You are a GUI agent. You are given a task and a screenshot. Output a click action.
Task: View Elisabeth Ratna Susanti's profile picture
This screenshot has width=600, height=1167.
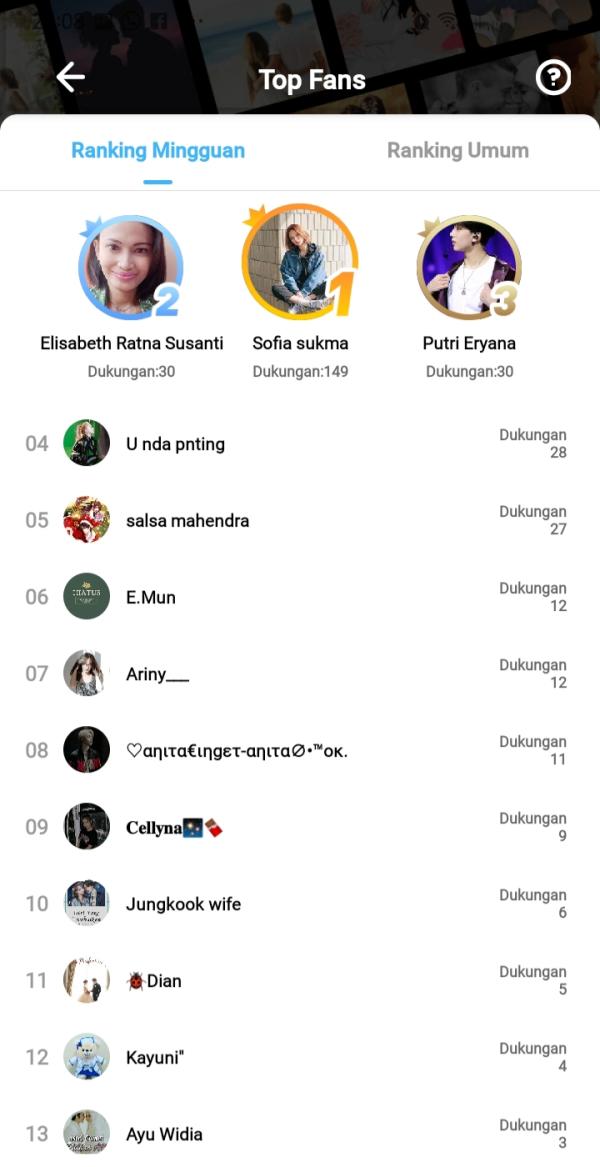click(131, 267)
